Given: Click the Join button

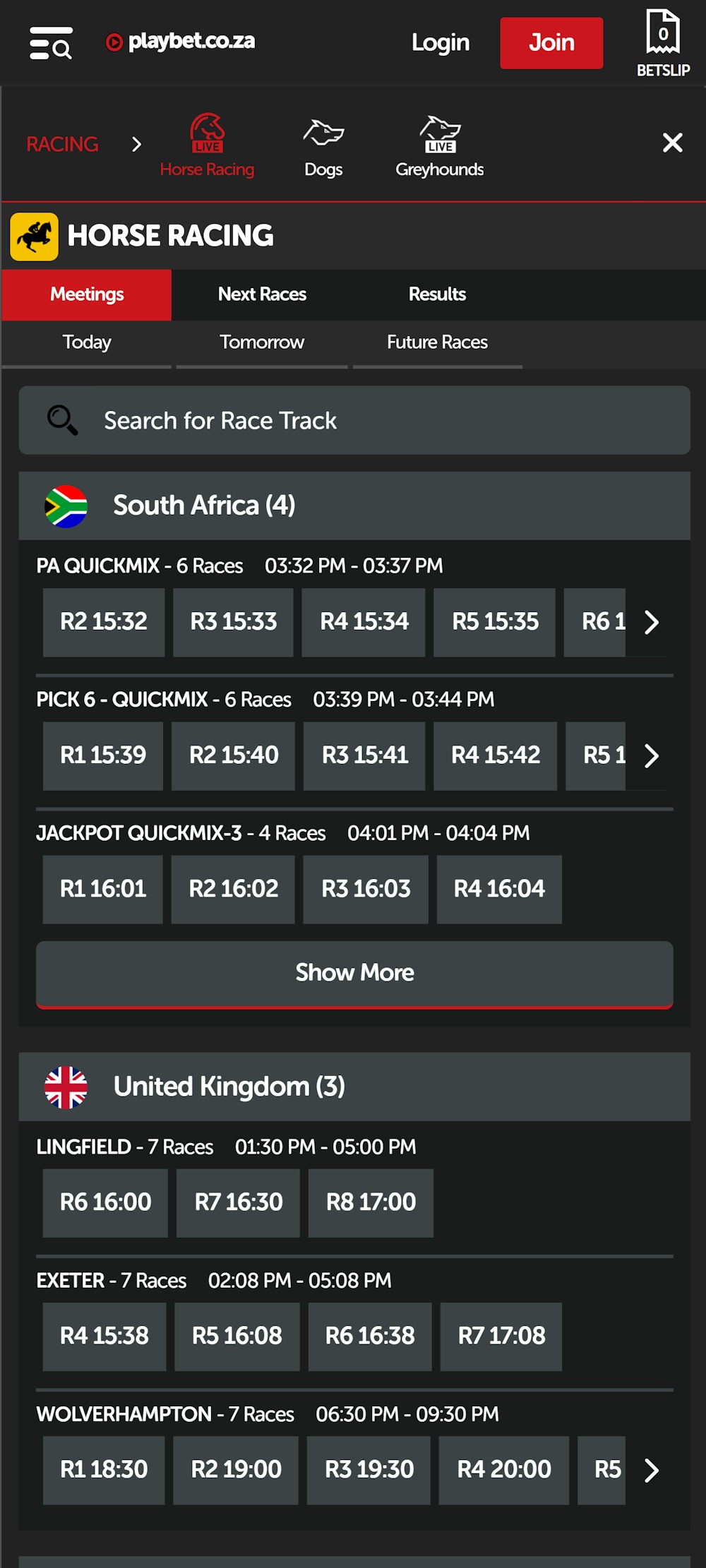Looking at the screenshot, I should 551,42.
